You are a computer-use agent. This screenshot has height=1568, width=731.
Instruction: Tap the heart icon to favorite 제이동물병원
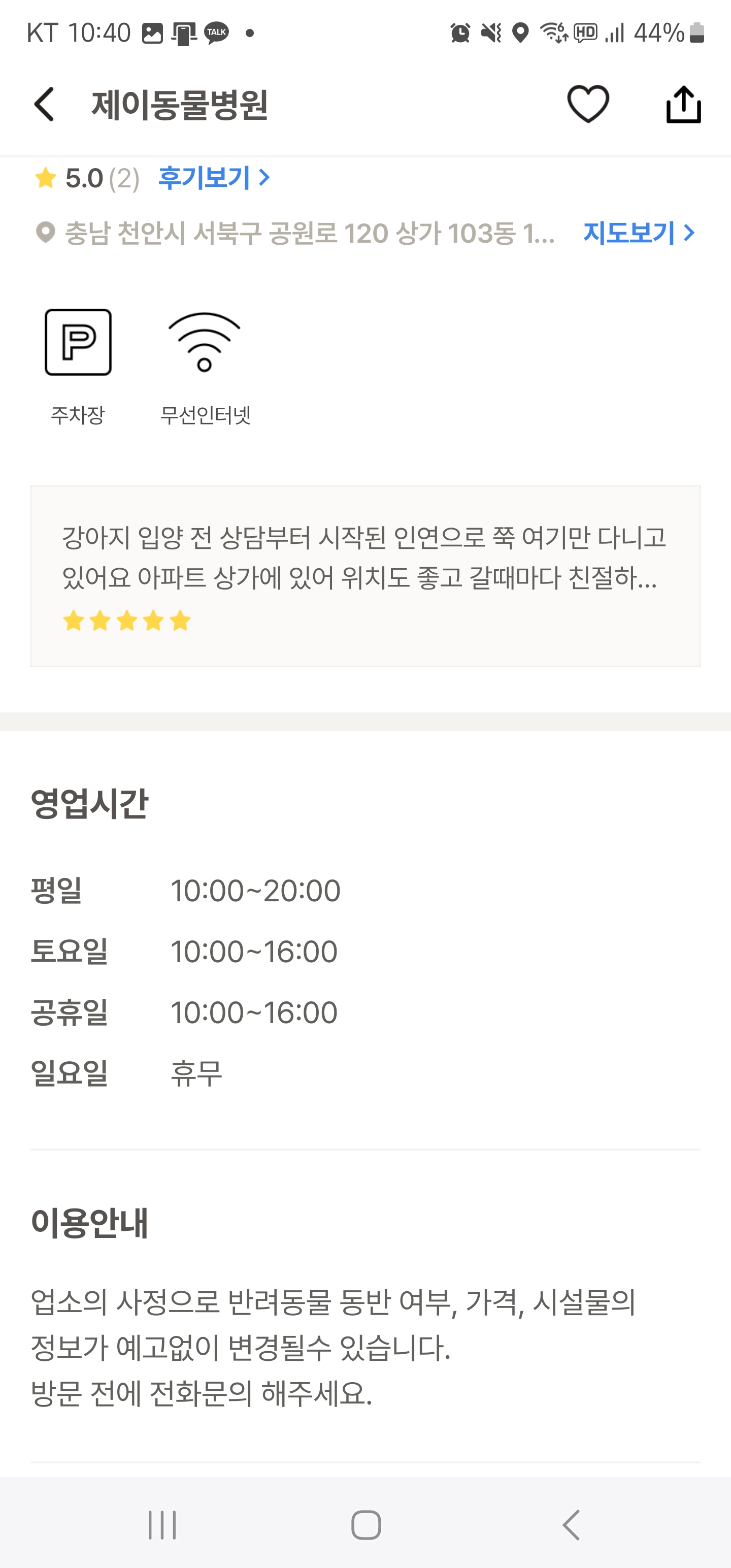[x=588, y=105]
